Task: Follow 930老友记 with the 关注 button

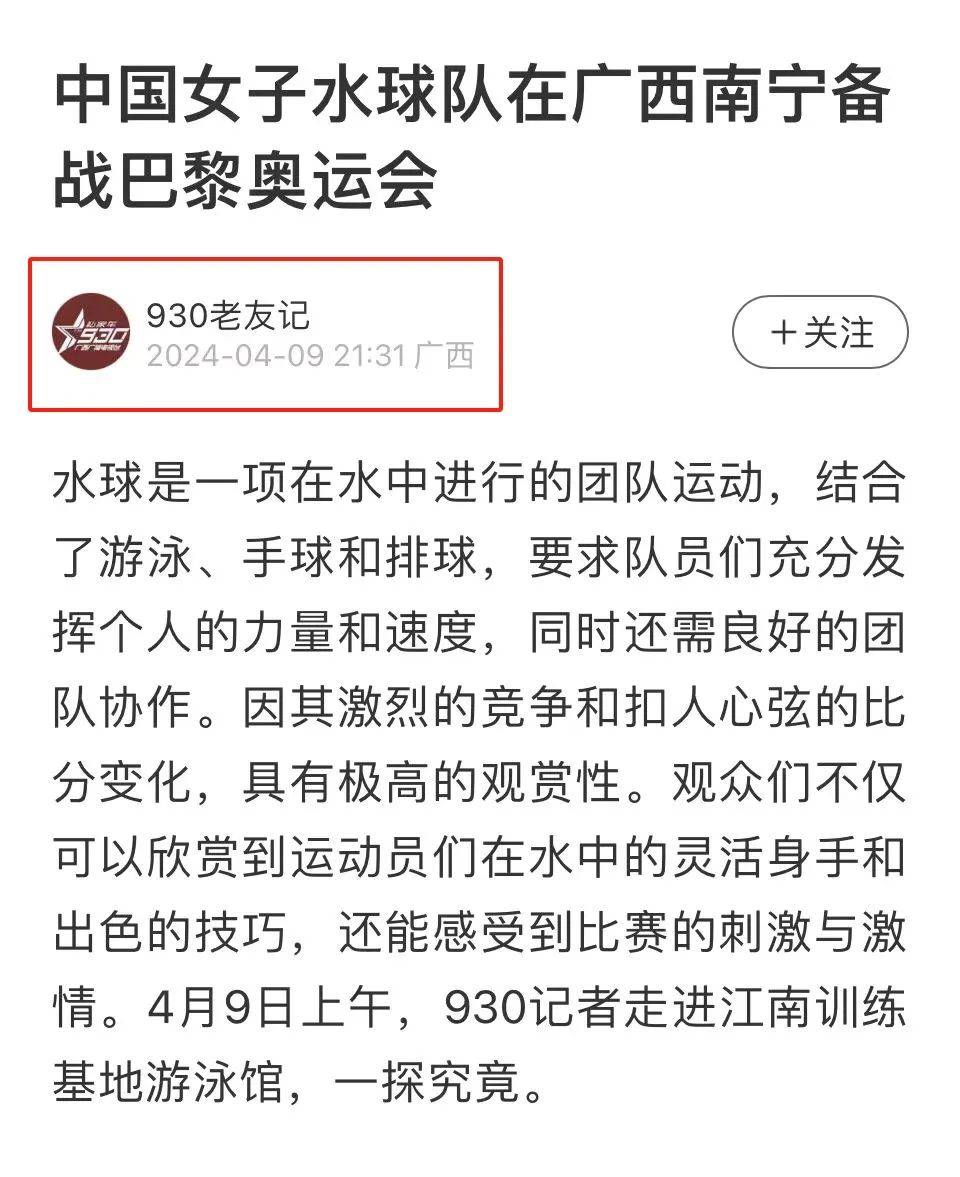Action: [820, 332]
